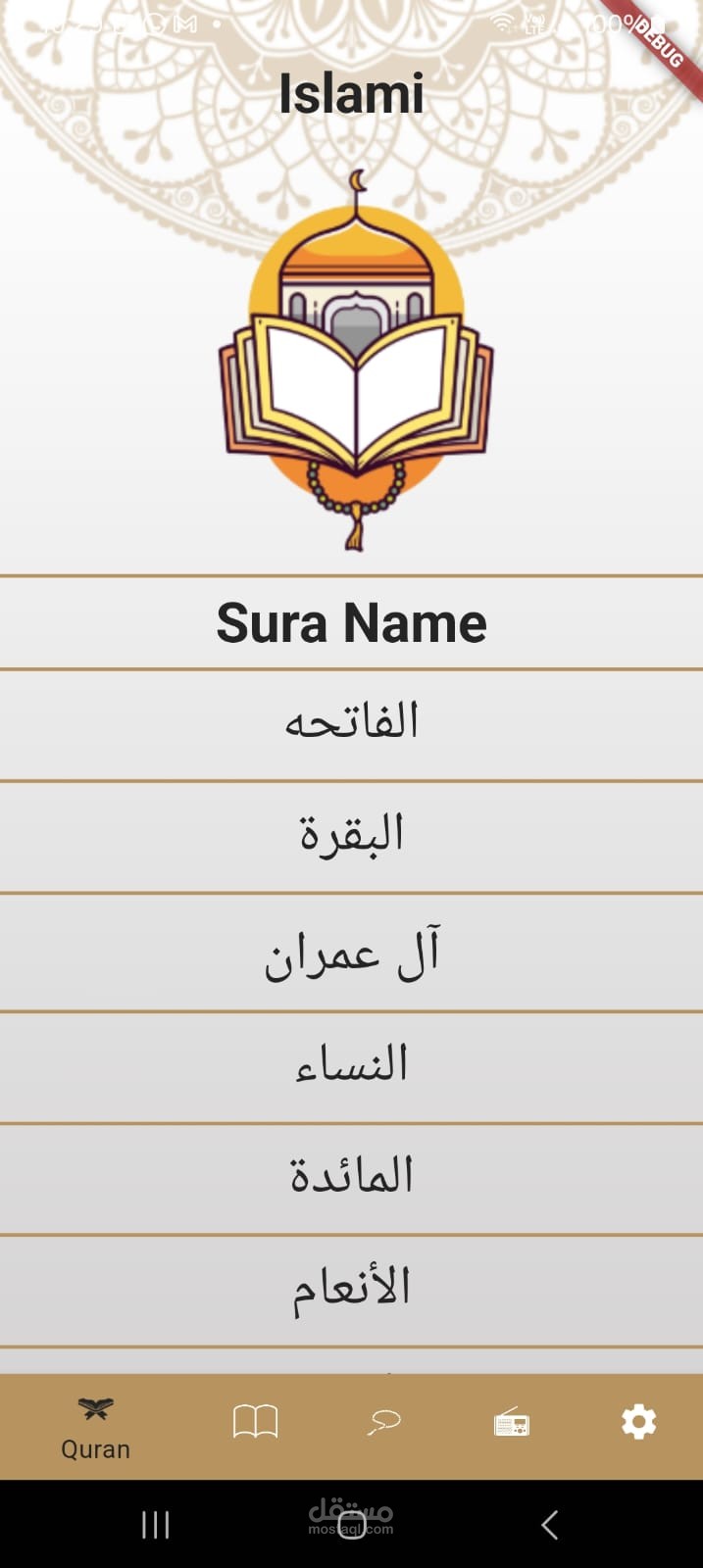Open sura الأنعام
This screenshot has height=1568, width=703.
[x=351, y=1289]
